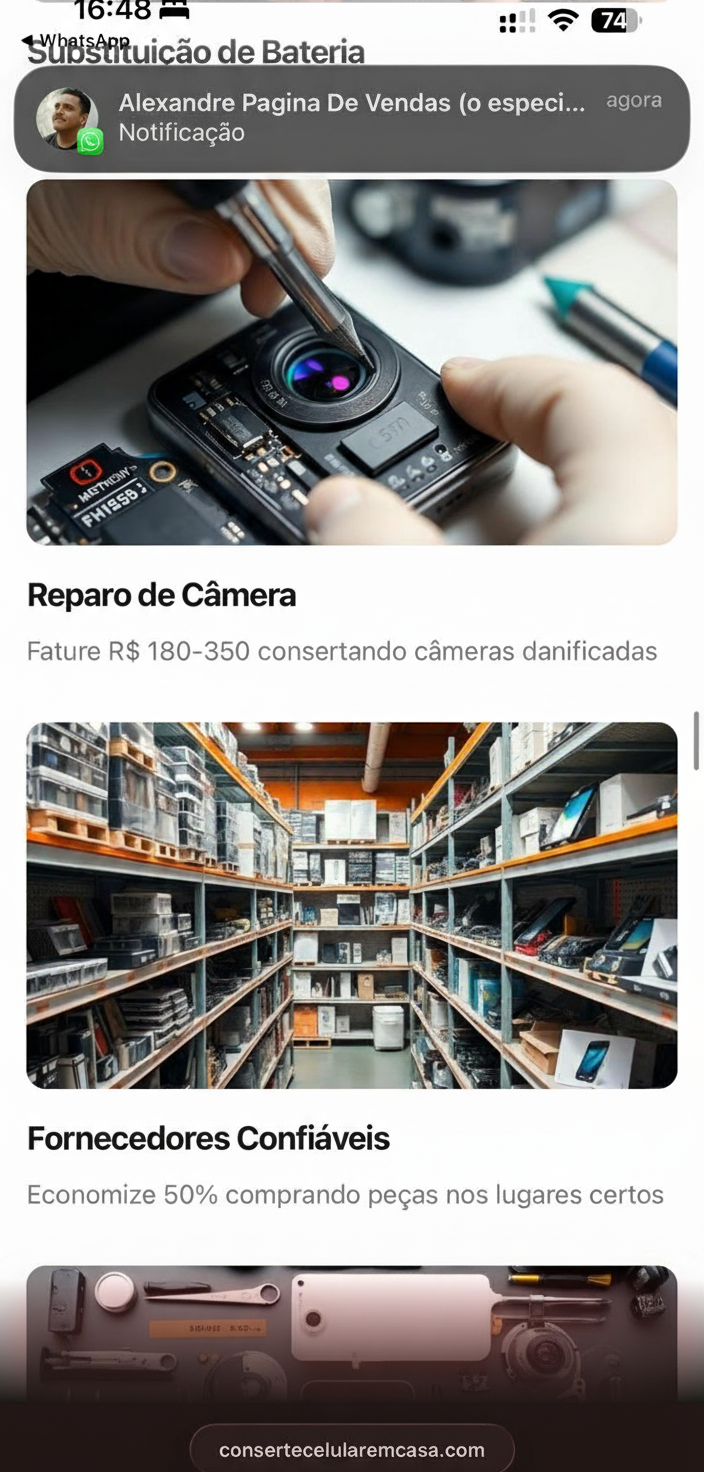This screenshot has height=1472, width=704.
Task: Open the WhatsApp notification from Alexandre
Action: click(x=351, y=118)
